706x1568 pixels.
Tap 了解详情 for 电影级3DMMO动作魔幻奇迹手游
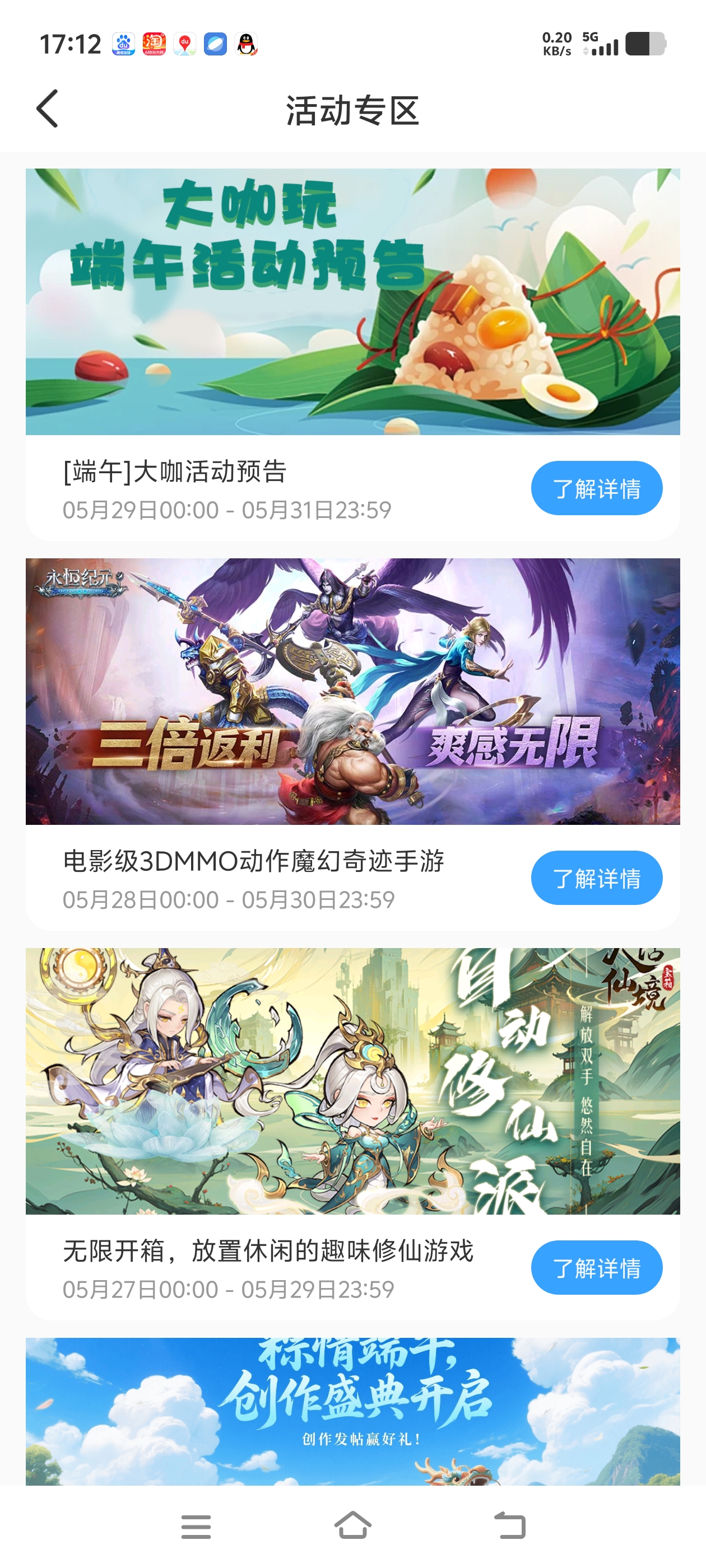pos(596,878)
